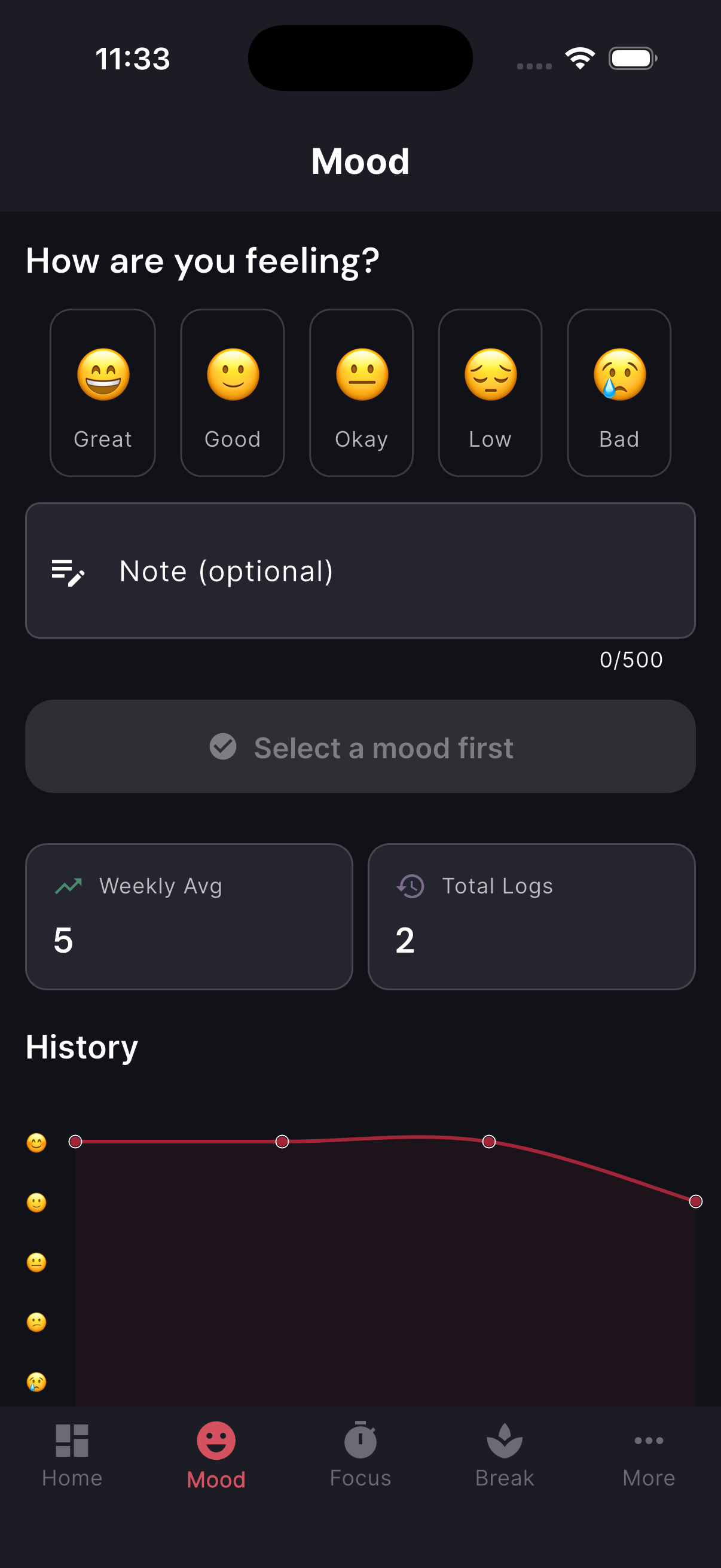Switch to the Focus tab
The image size is (721, 1568).
pyautogui.click(x=361, y=1456)
